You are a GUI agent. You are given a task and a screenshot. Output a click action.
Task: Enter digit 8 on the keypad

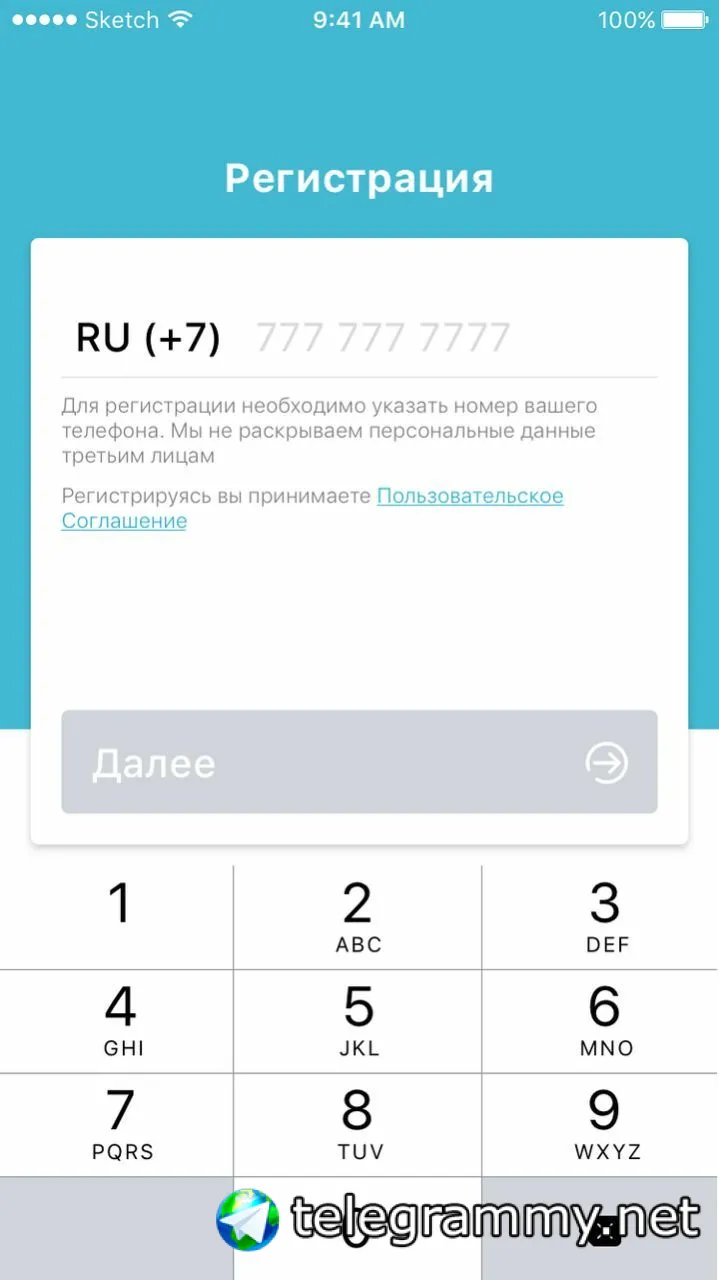(x=358, y=1125)
